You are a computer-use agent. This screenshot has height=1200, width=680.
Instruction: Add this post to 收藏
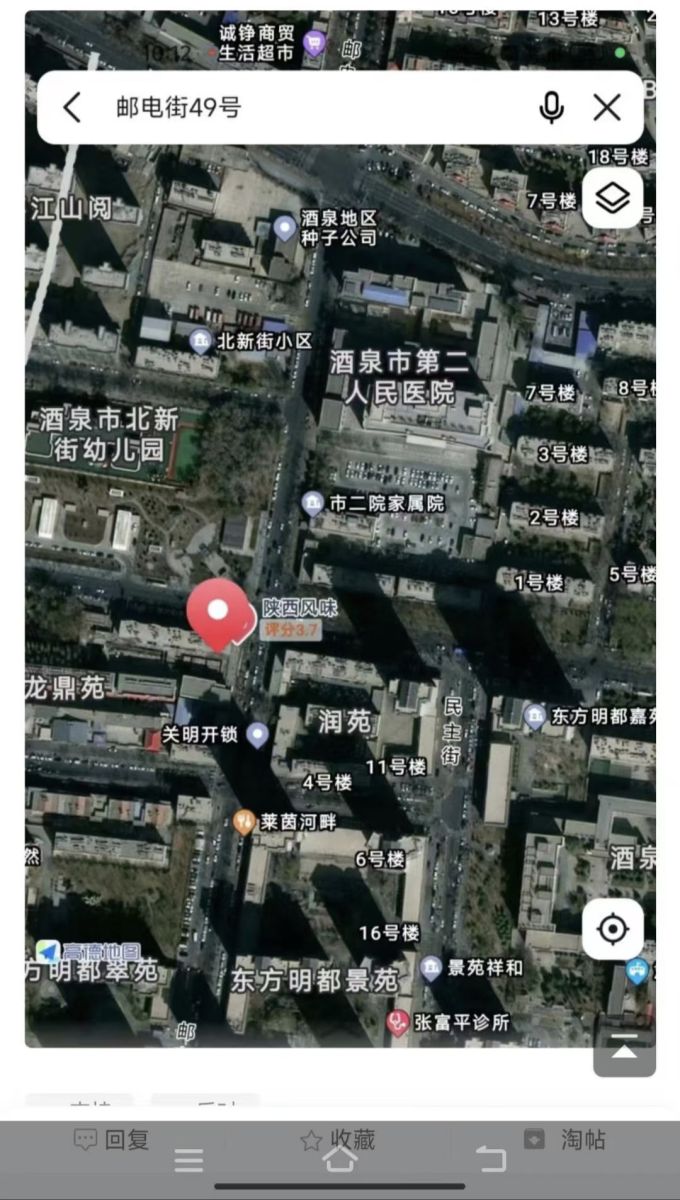338,1139
